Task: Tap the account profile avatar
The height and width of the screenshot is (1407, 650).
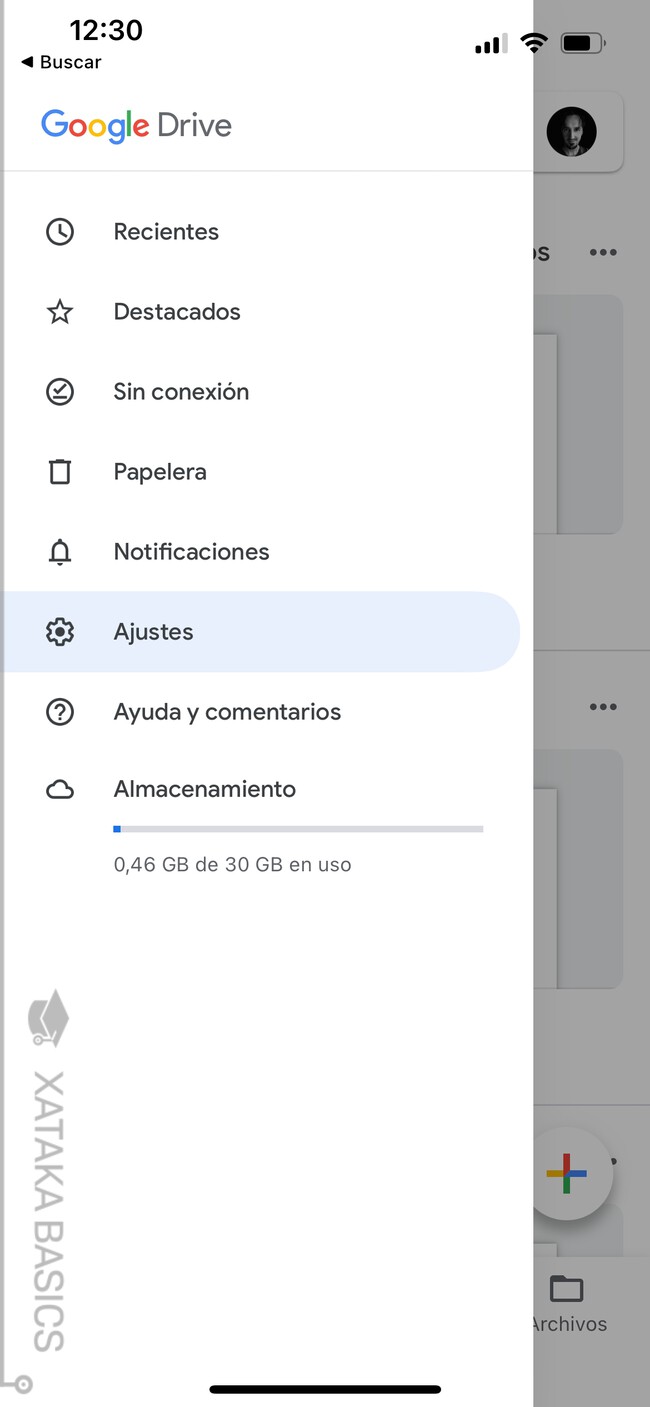Action: coord(572,131)
